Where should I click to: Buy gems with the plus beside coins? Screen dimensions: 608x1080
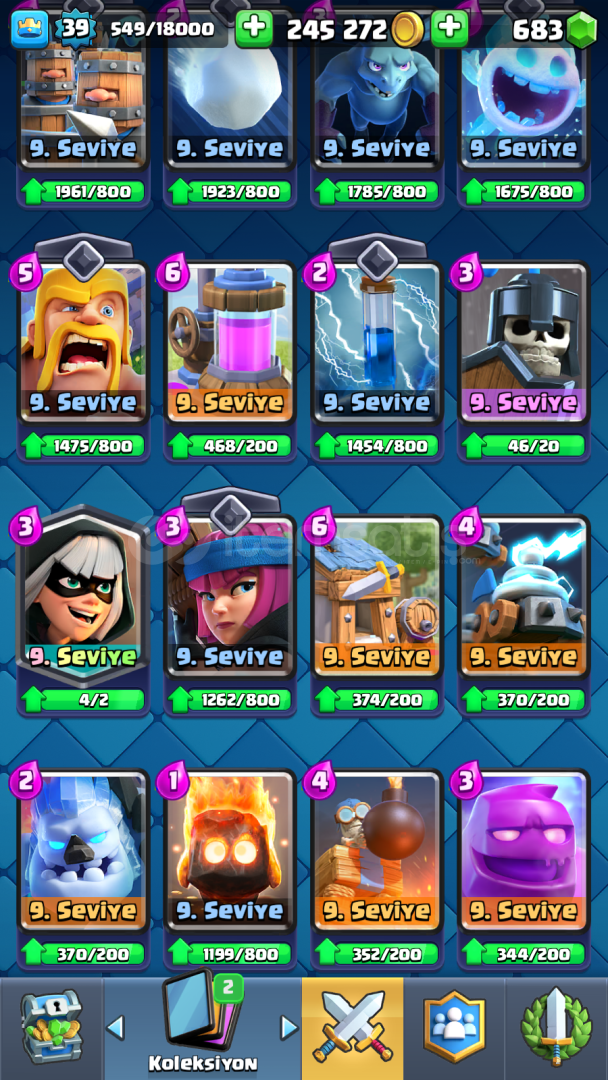tap(450, 29)
